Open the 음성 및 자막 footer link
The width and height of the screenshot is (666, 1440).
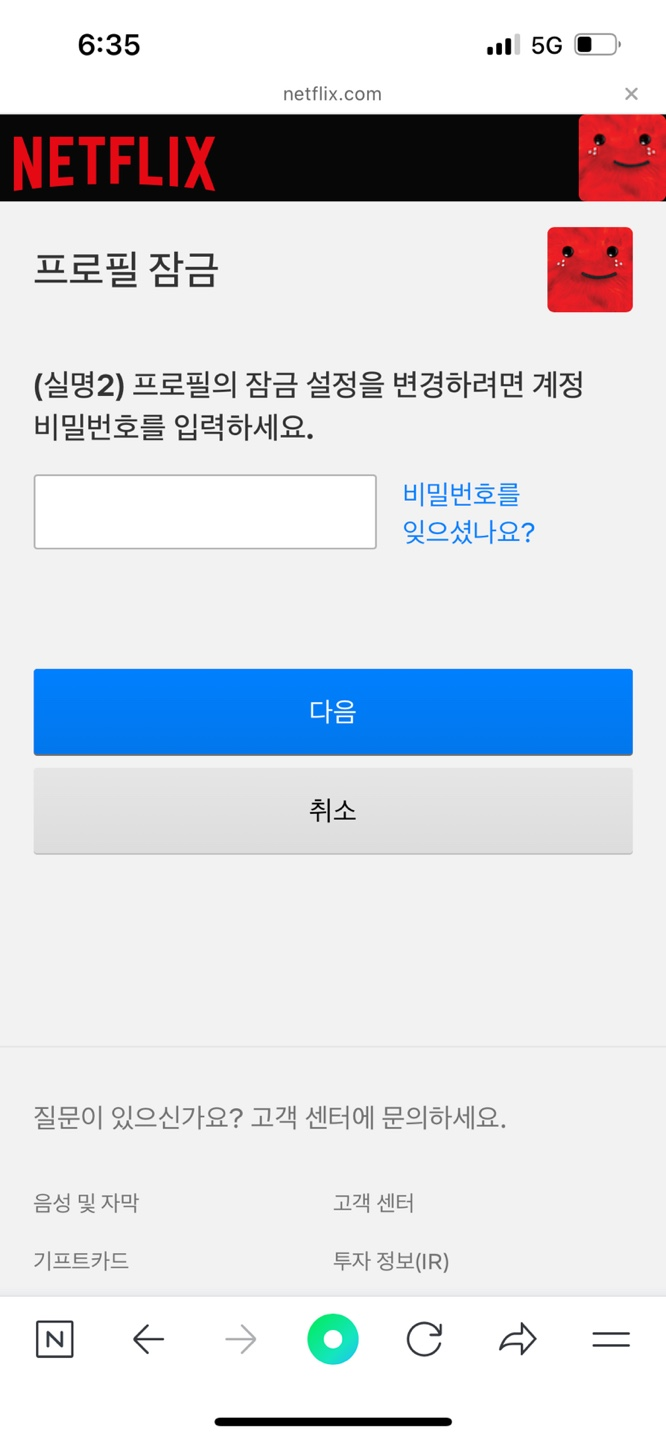point(86,1203)
